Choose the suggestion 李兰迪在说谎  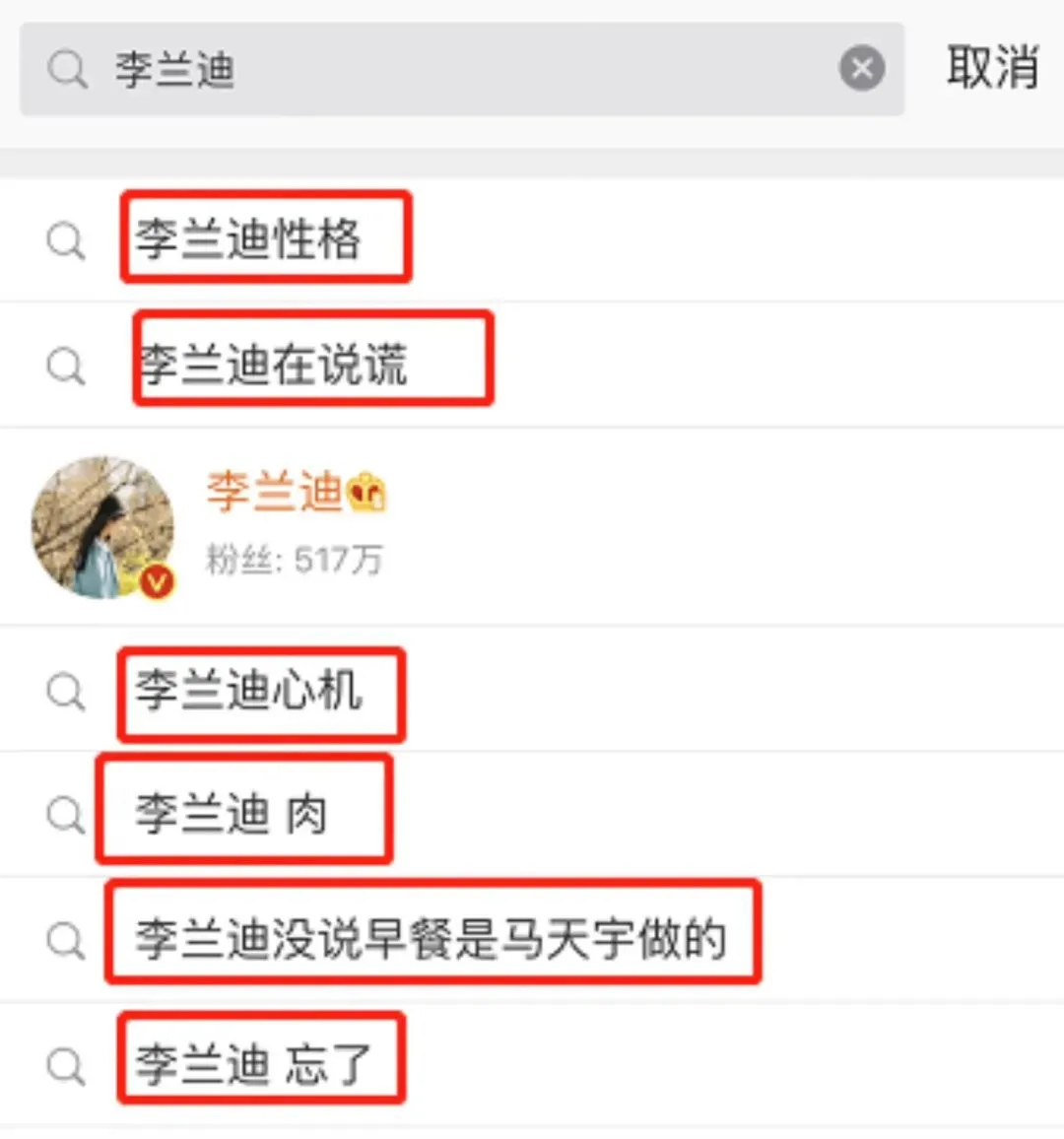click(x=273, y=365)
